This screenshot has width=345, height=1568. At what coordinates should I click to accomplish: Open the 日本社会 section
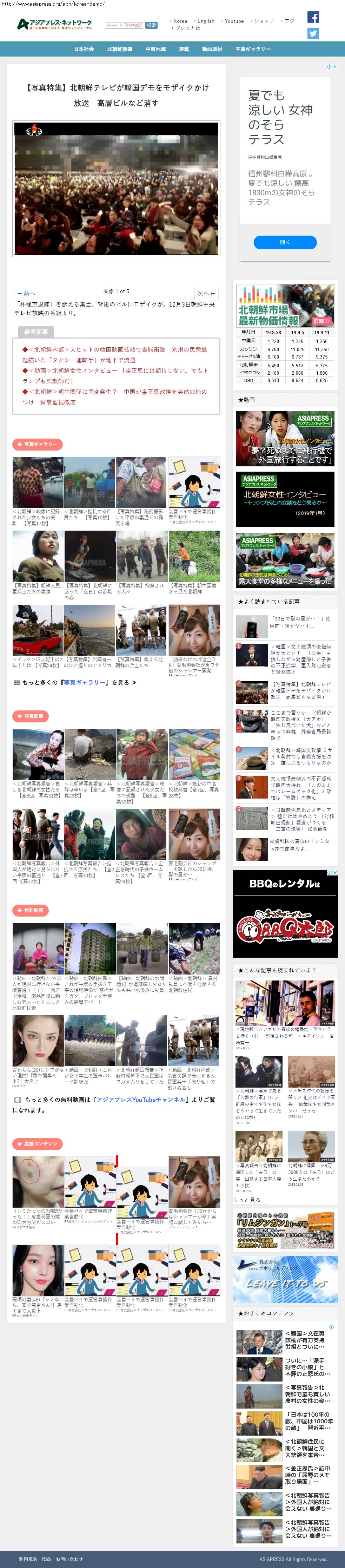[84, 49]
